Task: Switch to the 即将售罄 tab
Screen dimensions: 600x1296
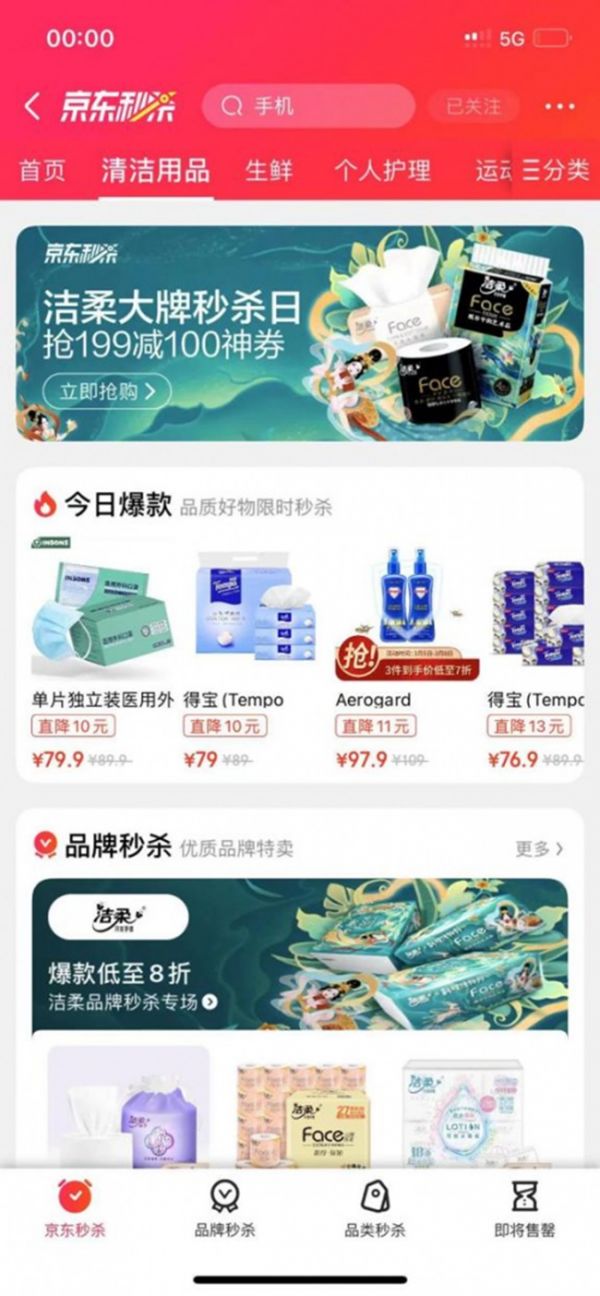Action: coord(524,1209)
